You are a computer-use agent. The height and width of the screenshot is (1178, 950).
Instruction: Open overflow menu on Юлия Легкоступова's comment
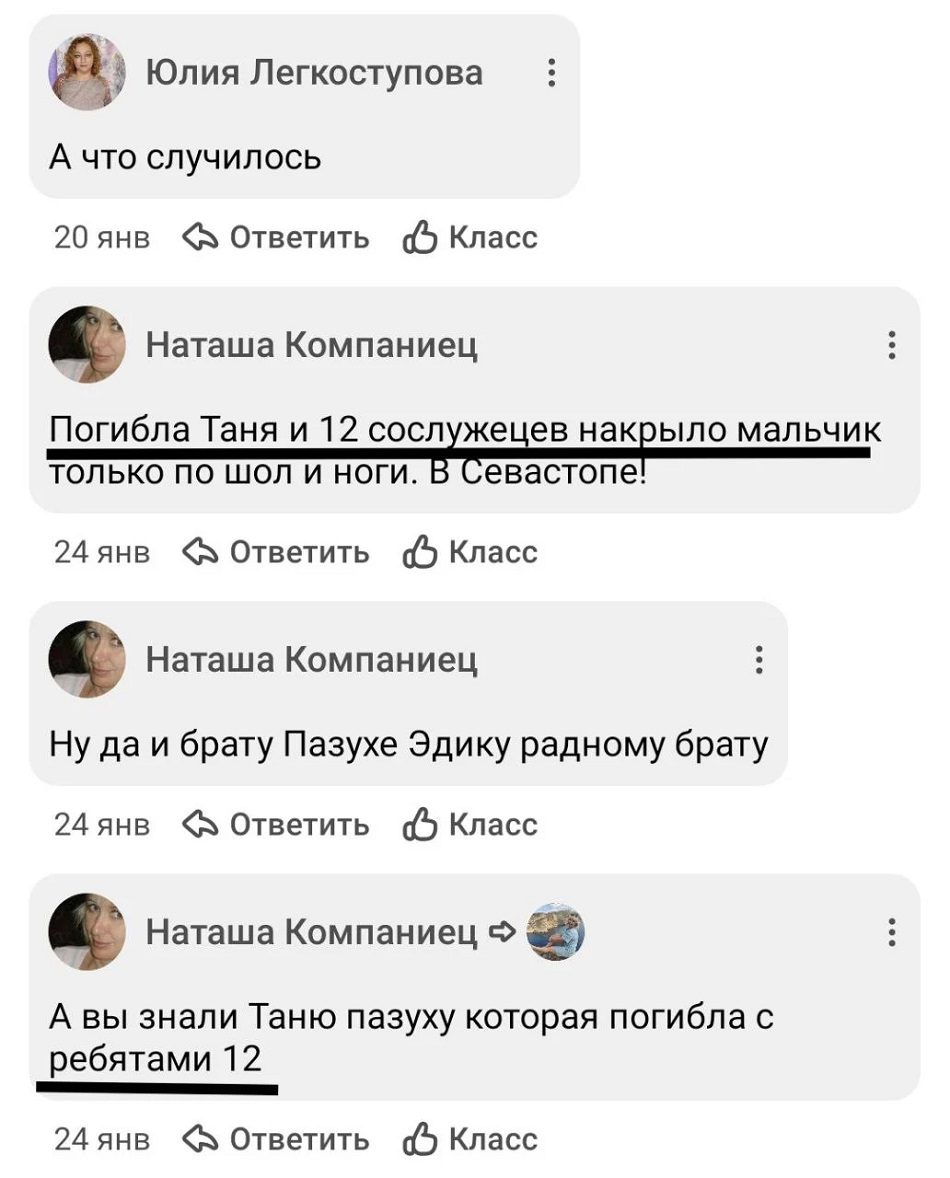coord(551,73)
